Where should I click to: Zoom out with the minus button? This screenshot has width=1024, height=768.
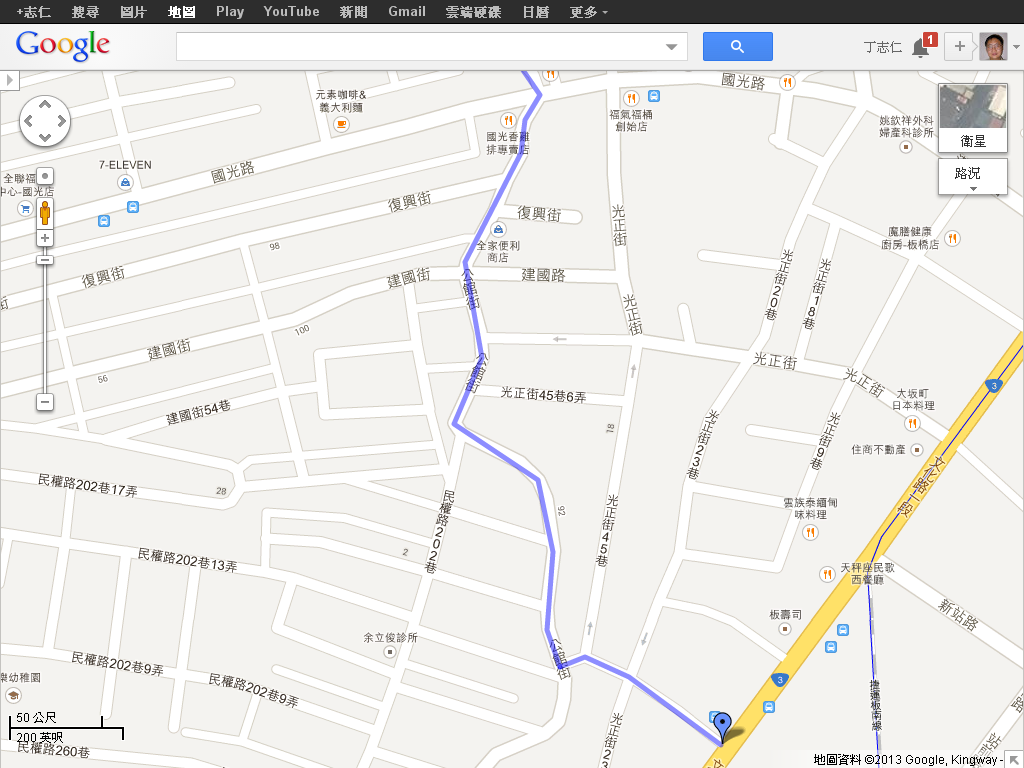(45, 402)
